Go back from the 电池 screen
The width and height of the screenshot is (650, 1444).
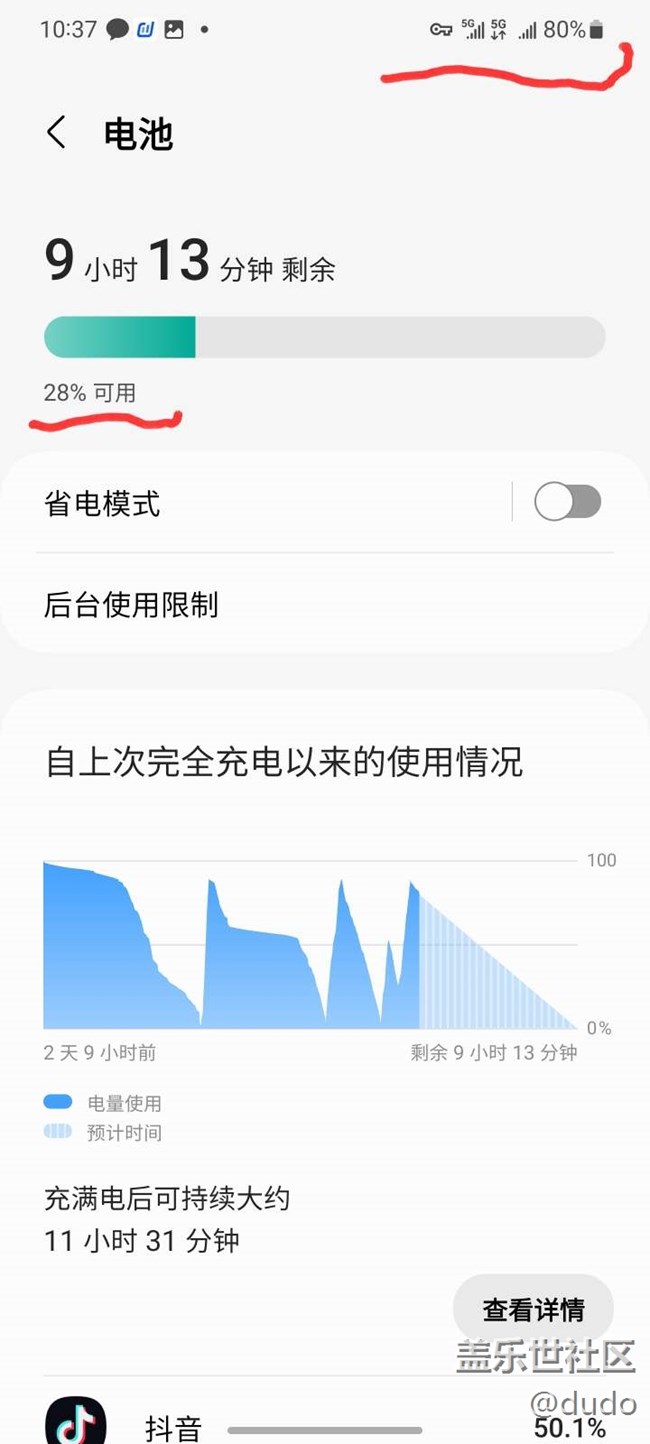[57, 133]
